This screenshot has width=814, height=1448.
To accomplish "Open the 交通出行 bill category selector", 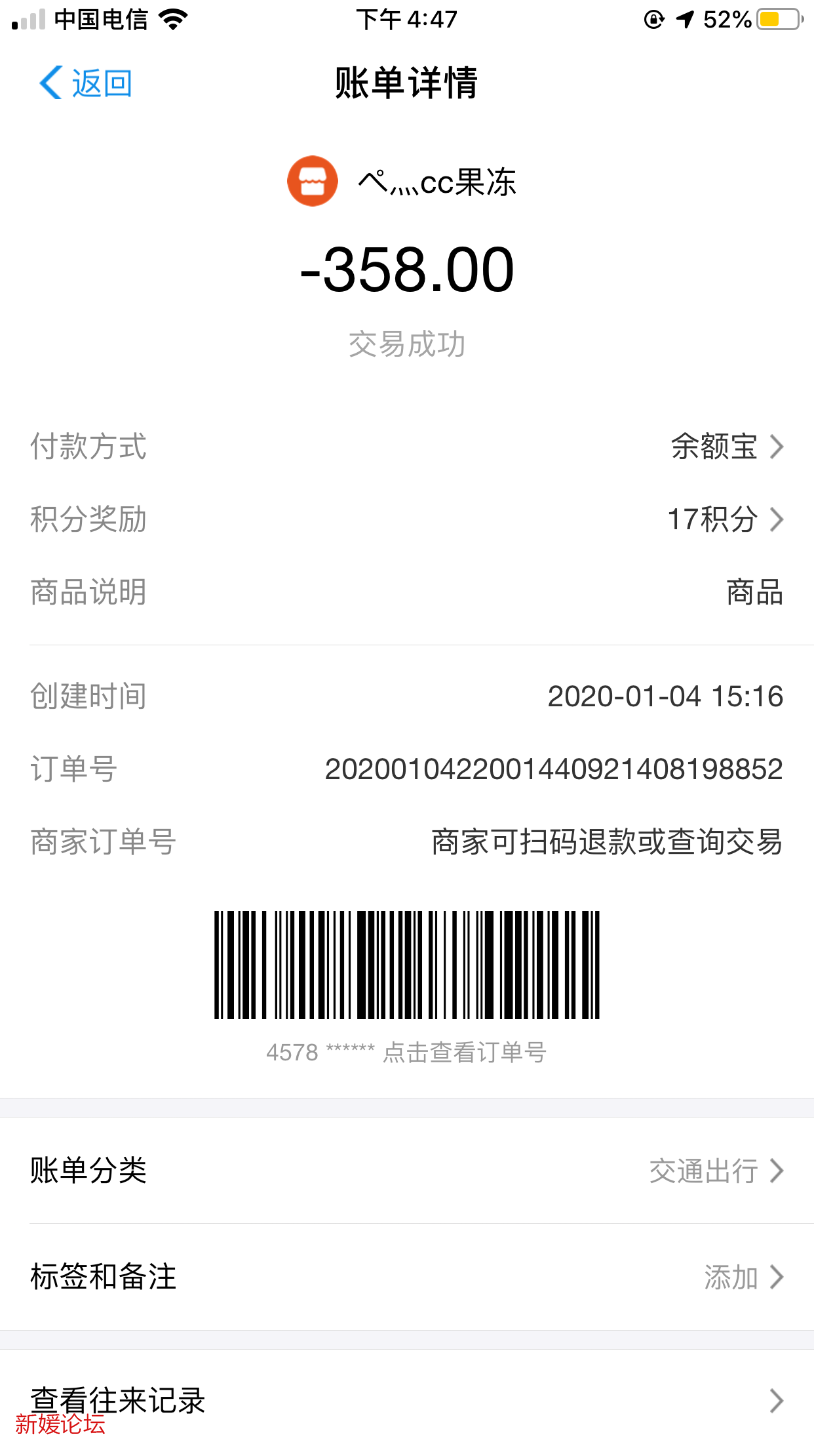I will (x=703, y=1171).
